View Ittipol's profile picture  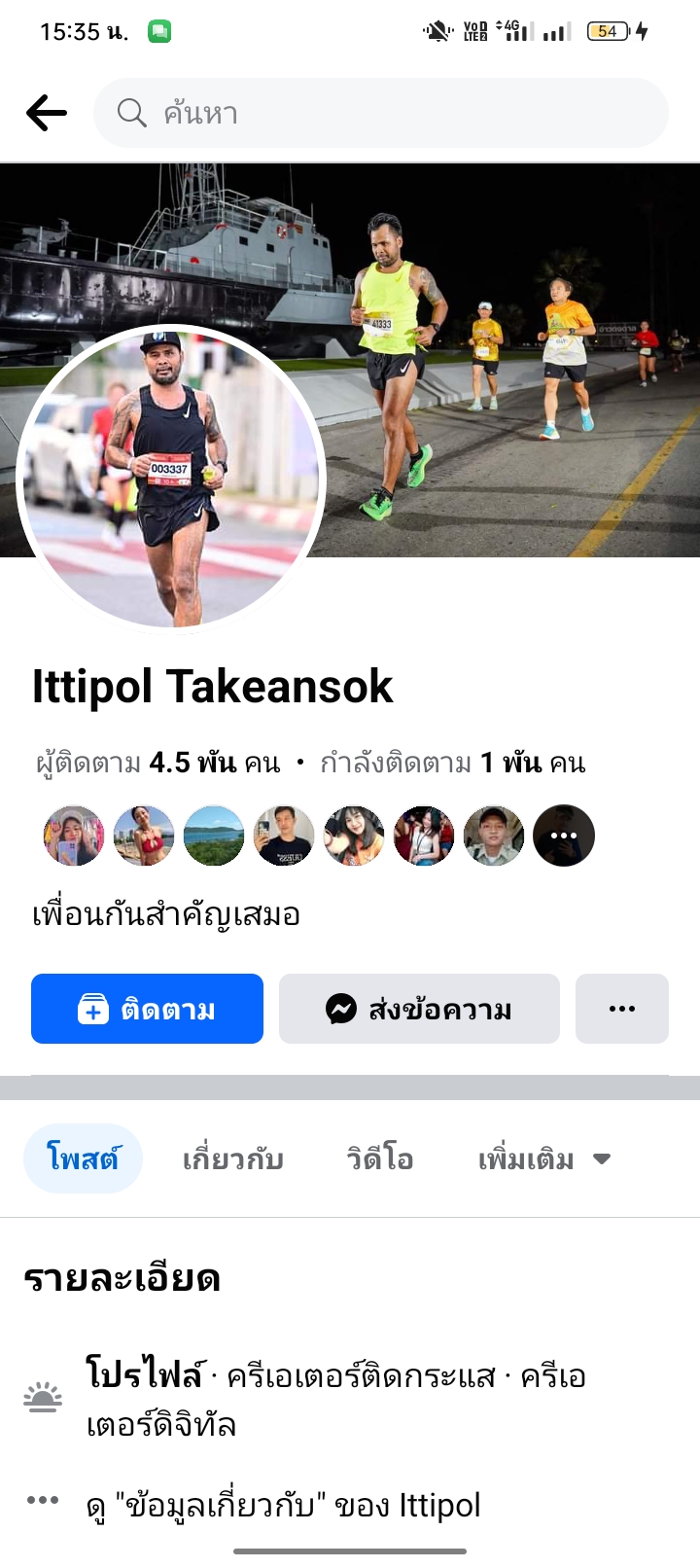click(x=171, y=479)
